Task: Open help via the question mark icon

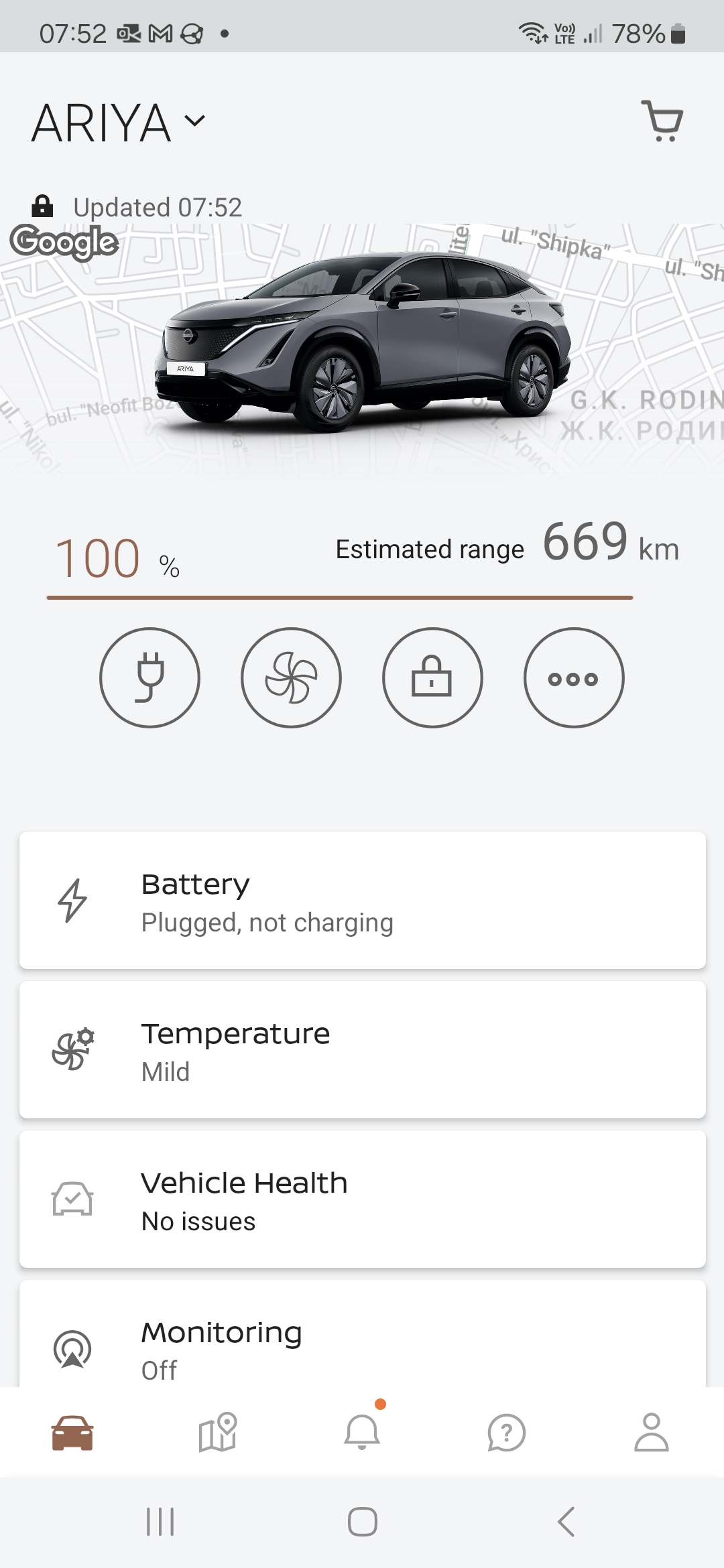Action: pos(506,1432)
